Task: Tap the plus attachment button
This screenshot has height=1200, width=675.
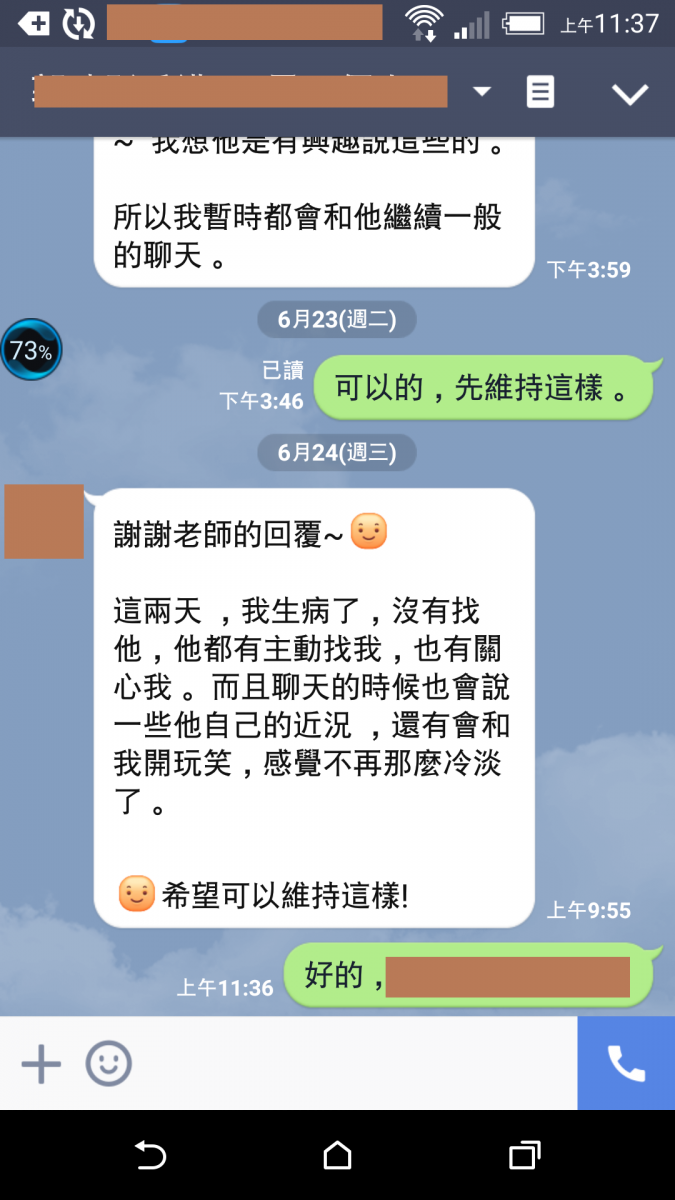Action: 41,1064
